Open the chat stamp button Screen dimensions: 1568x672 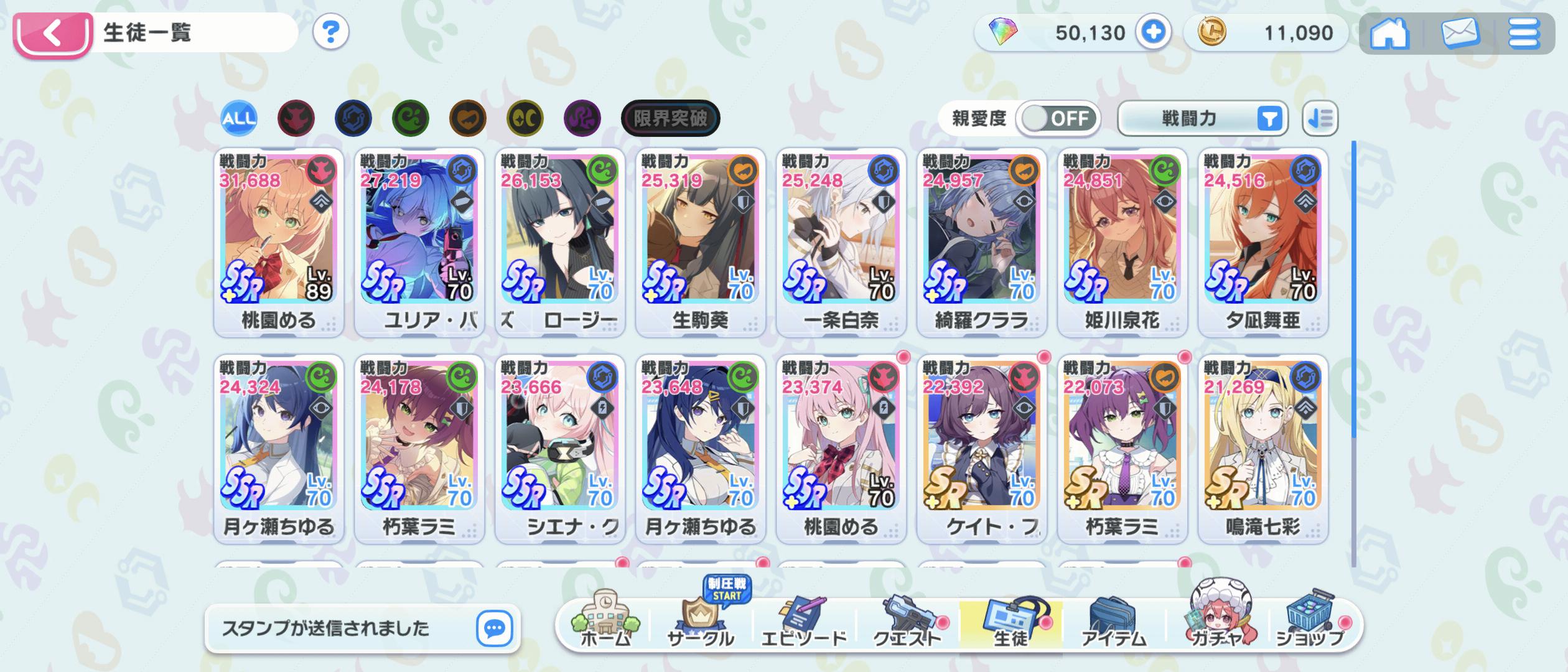click(494, 628)
